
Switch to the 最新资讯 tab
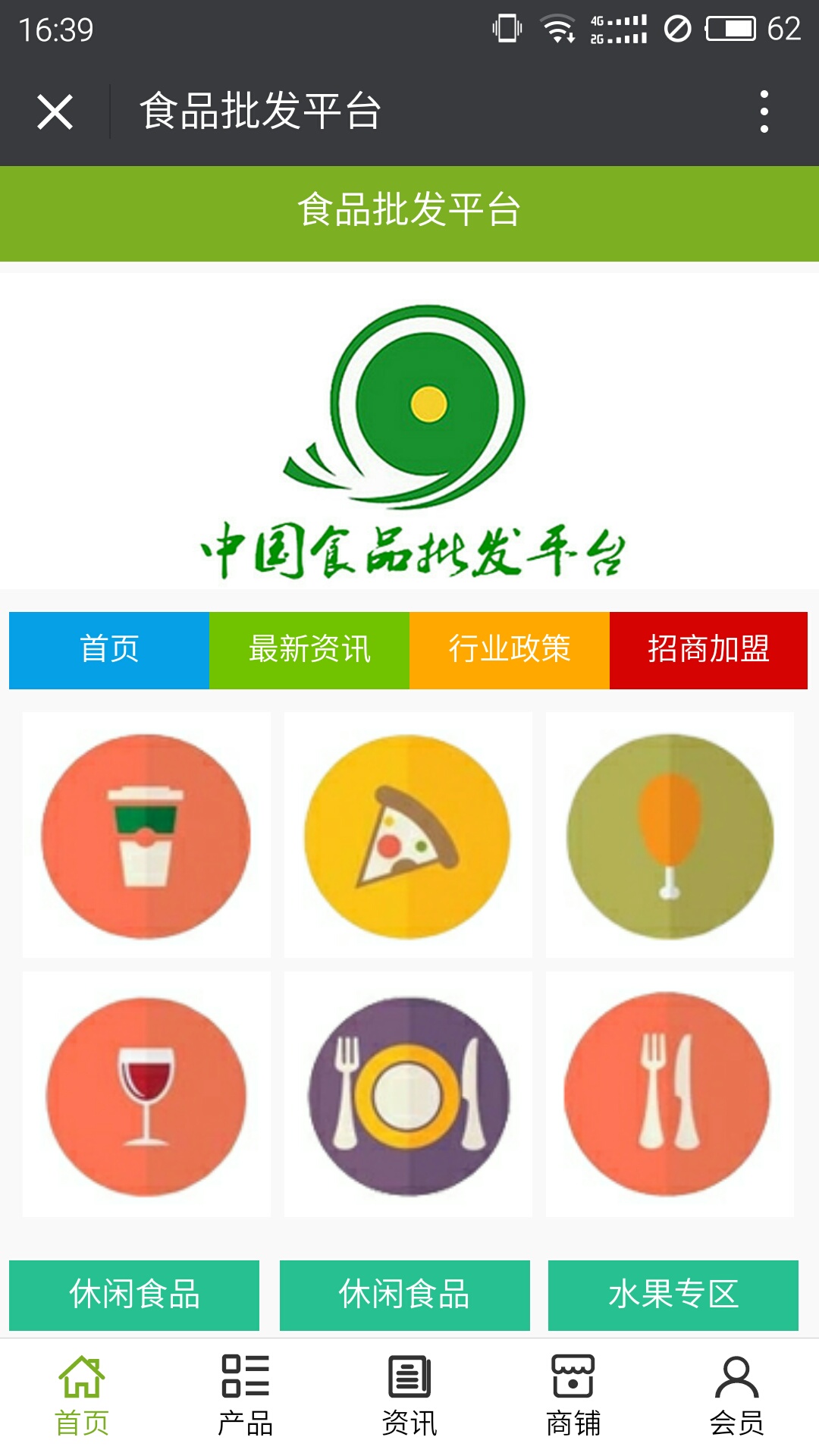309,650
